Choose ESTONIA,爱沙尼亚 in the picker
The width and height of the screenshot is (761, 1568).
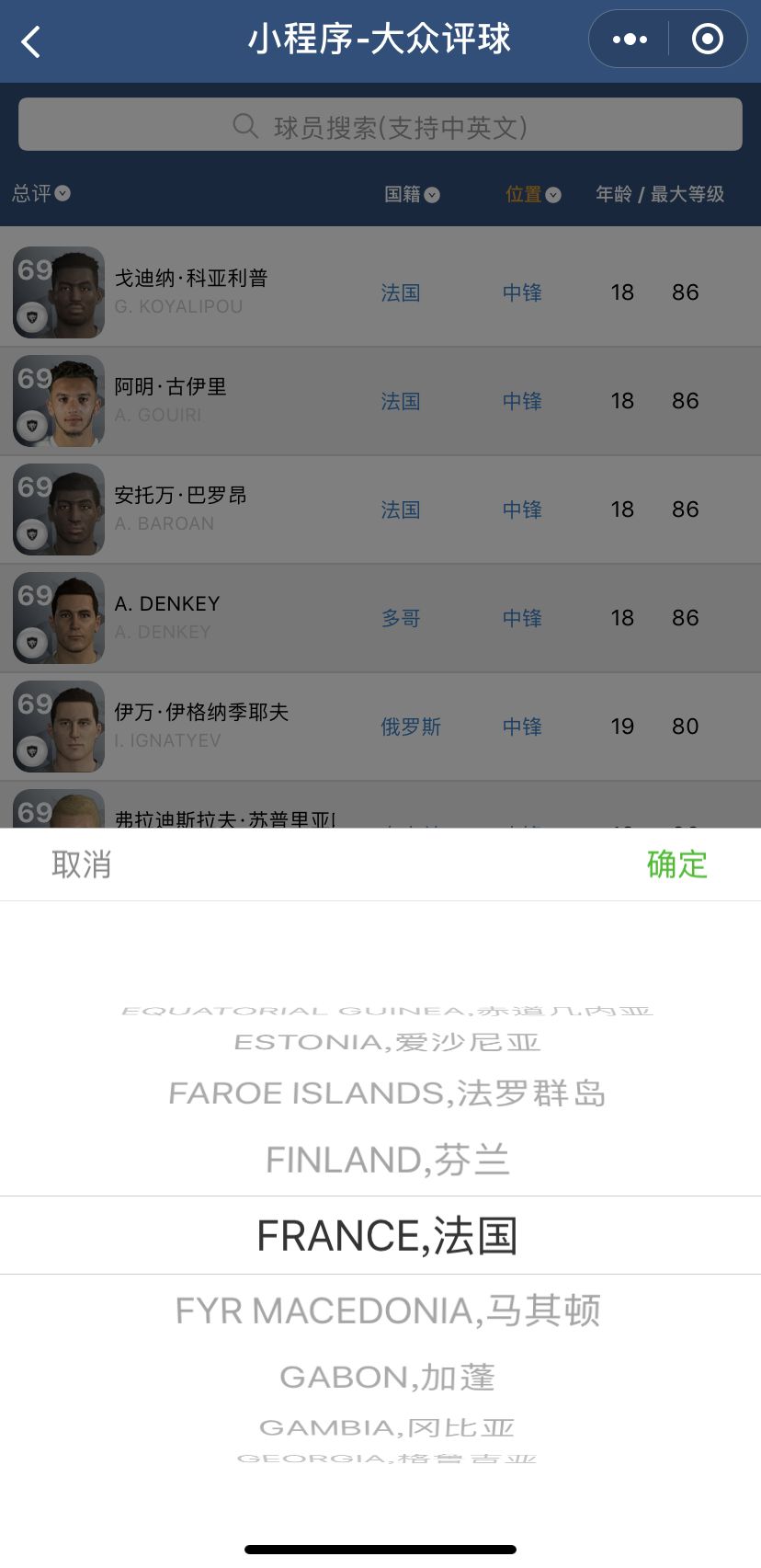tap(386, 1042)
